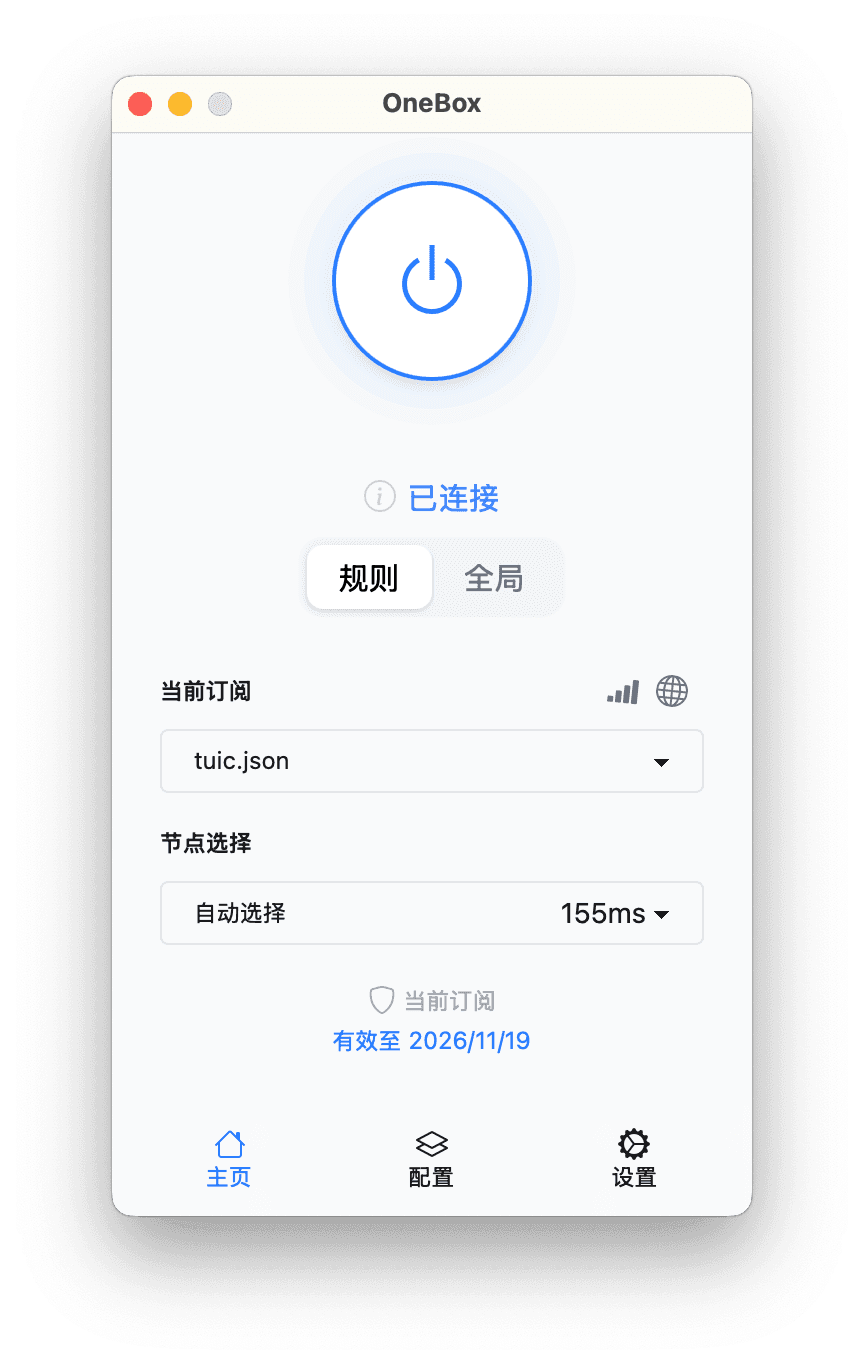
Task: Open the 设置 settings gear icon
Action: click(633, 1143)
